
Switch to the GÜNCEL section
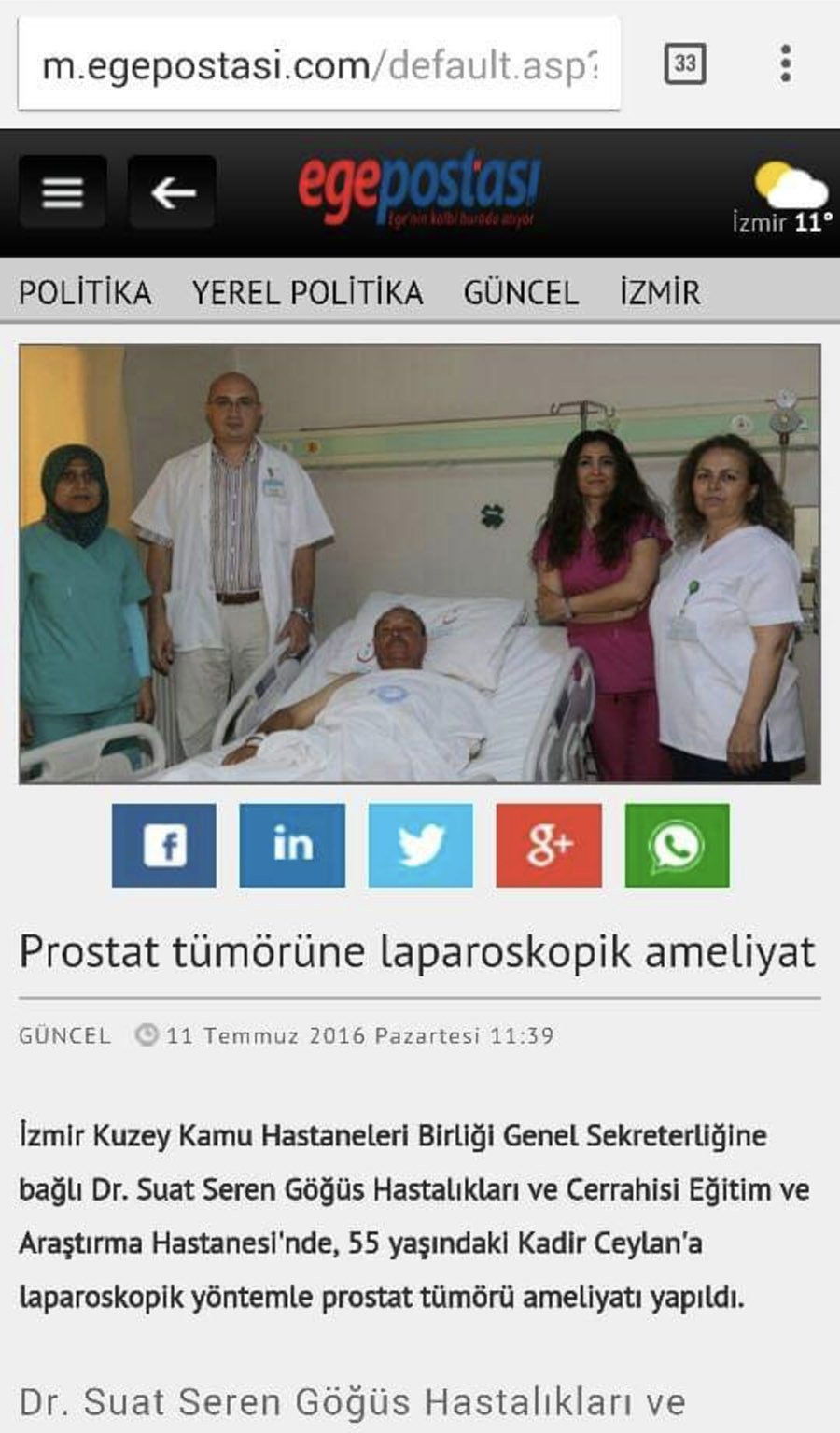coord(521,292)
